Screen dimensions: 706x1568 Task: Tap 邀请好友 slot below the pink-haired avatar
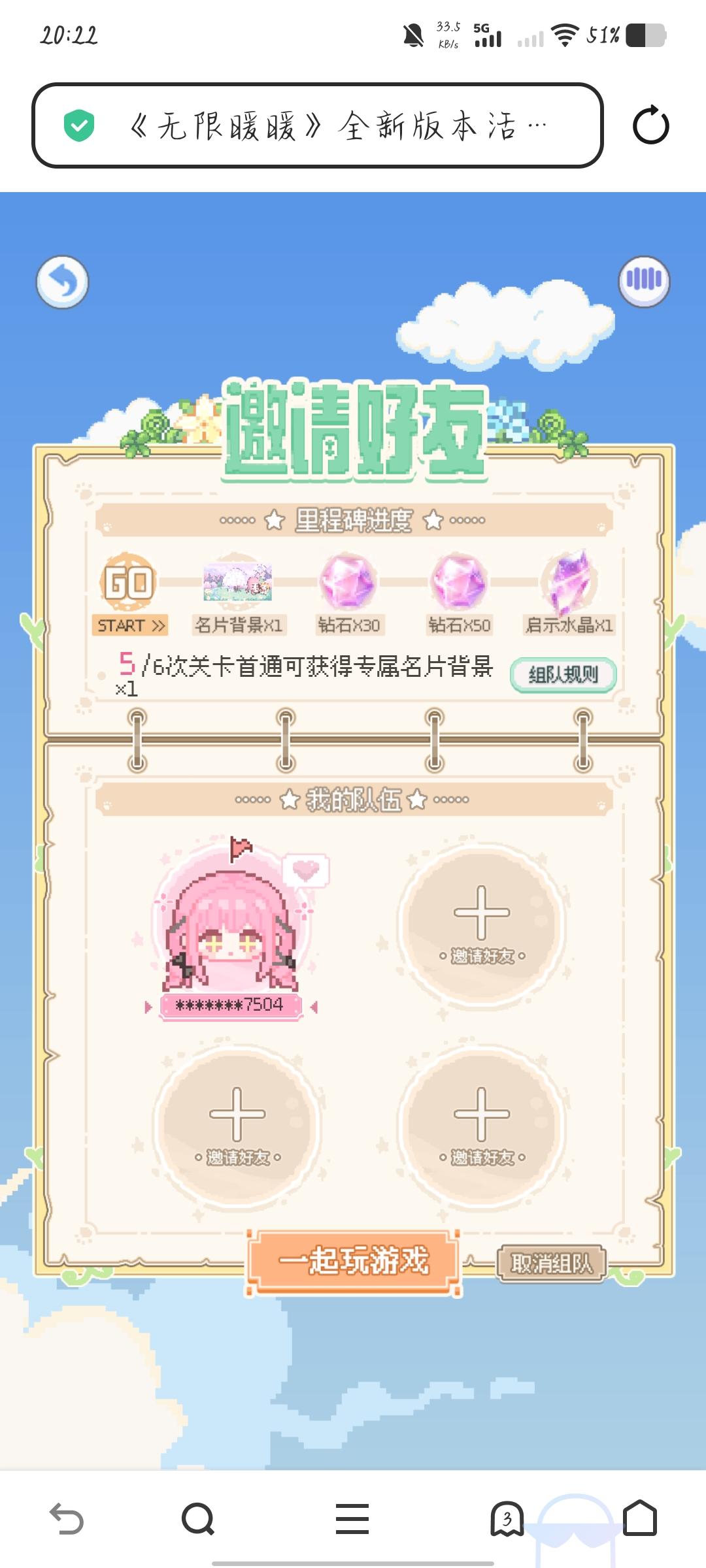(237, 1124)
